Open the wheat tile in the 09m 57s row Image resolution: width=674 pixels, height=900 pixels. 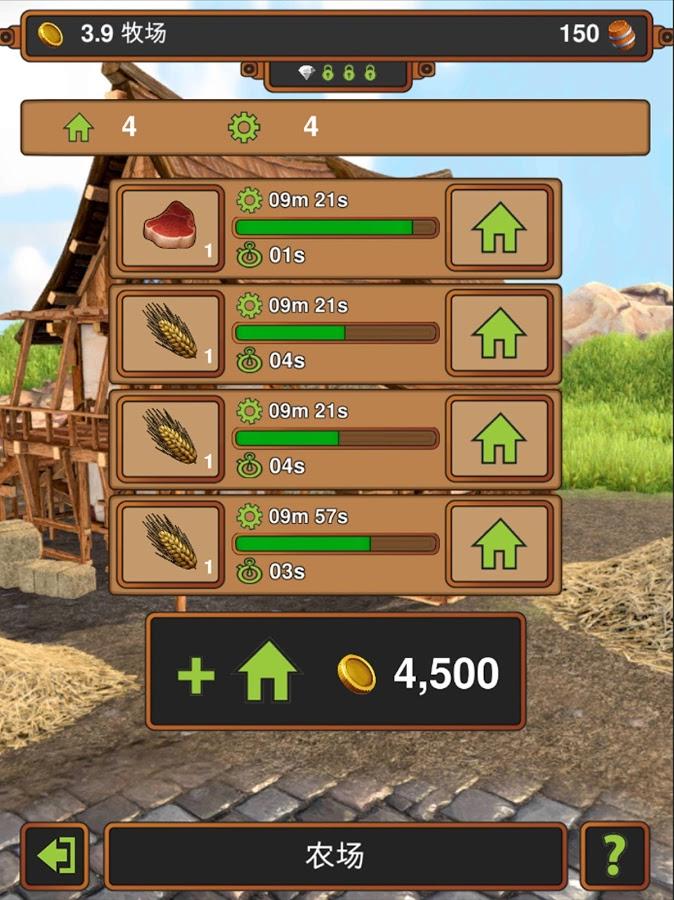(170, 544)
